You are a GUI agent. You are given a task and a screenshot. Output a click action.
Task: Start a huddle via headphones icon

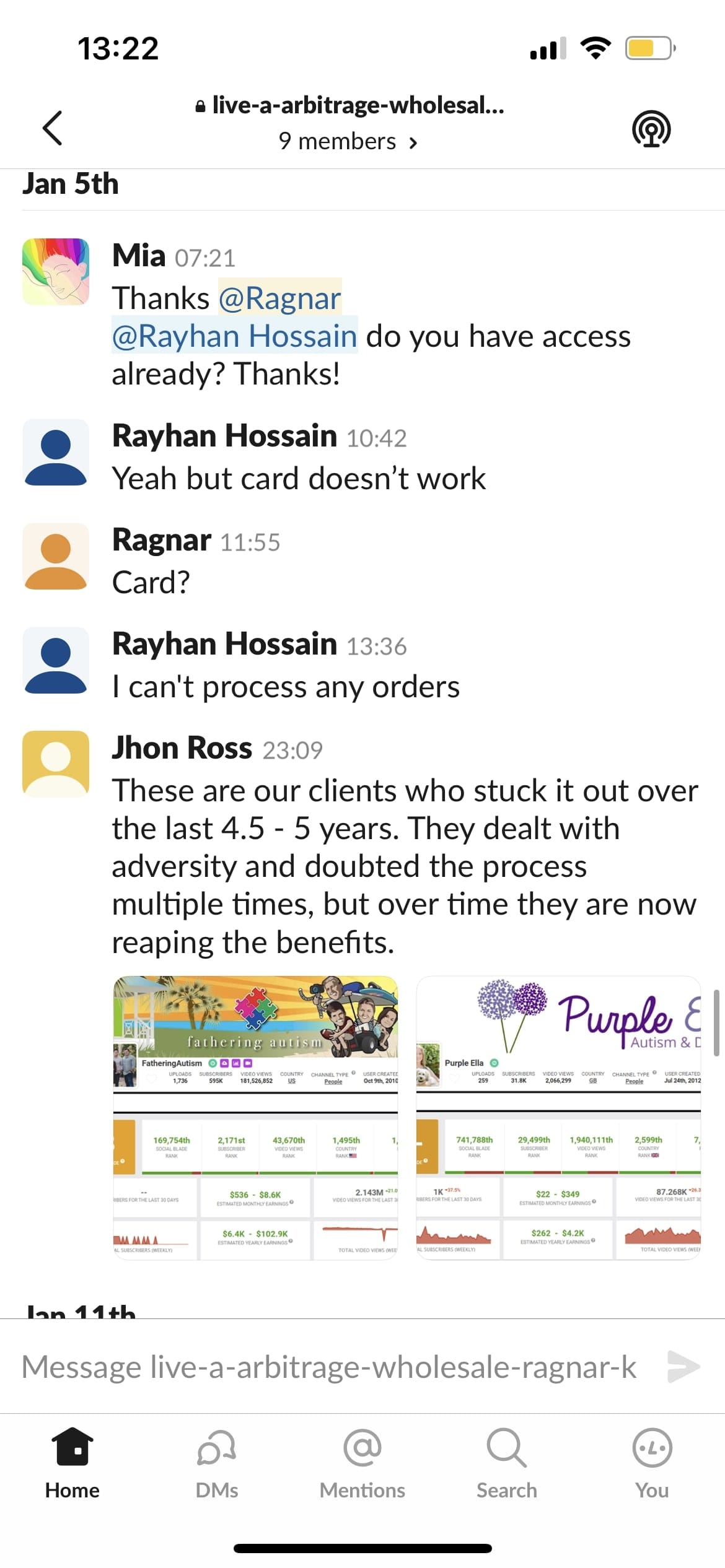pos(651,128)
